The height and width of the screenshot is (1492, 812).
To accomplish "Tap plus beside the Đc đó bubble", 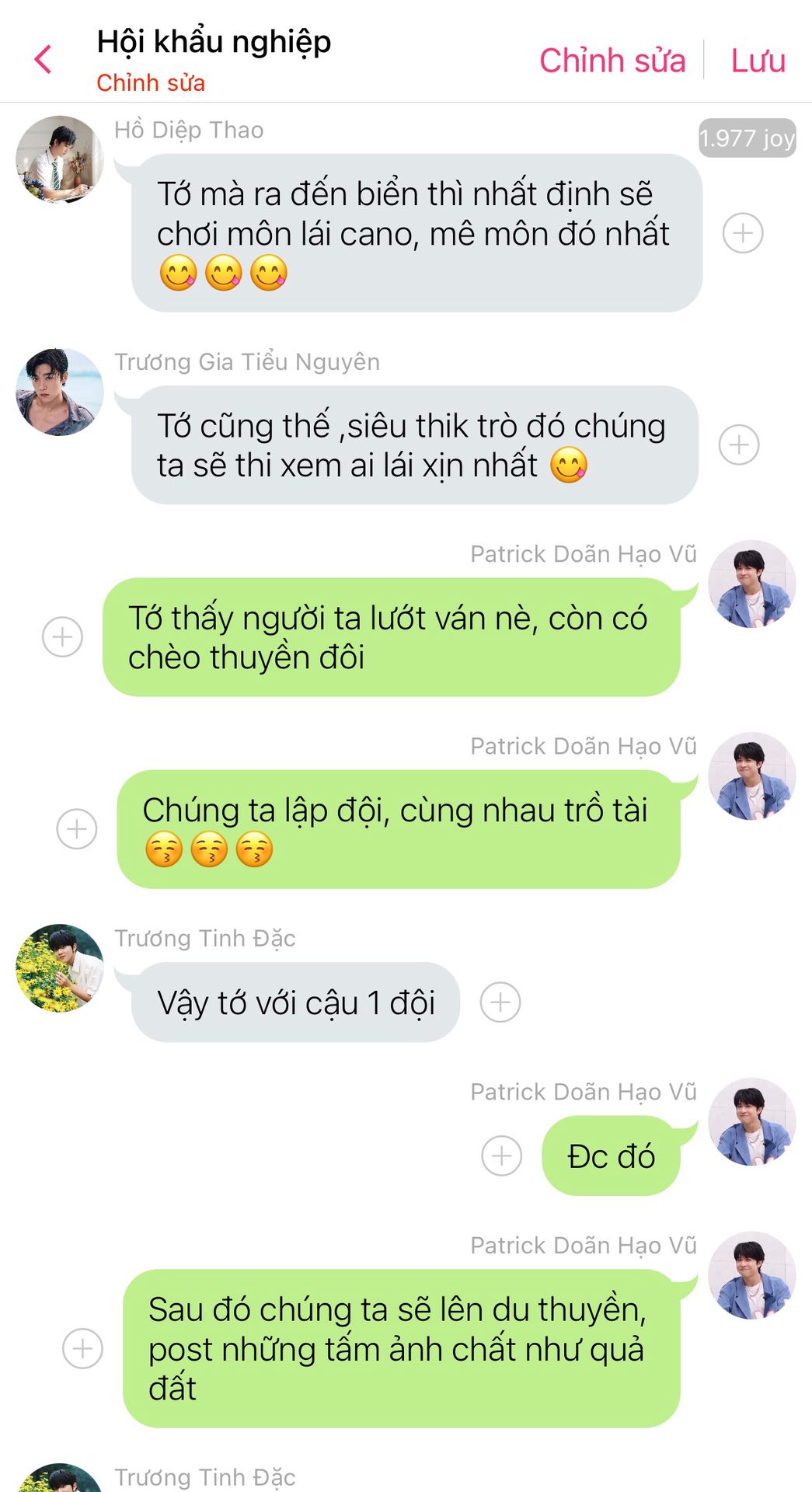I will point(502,1156).
